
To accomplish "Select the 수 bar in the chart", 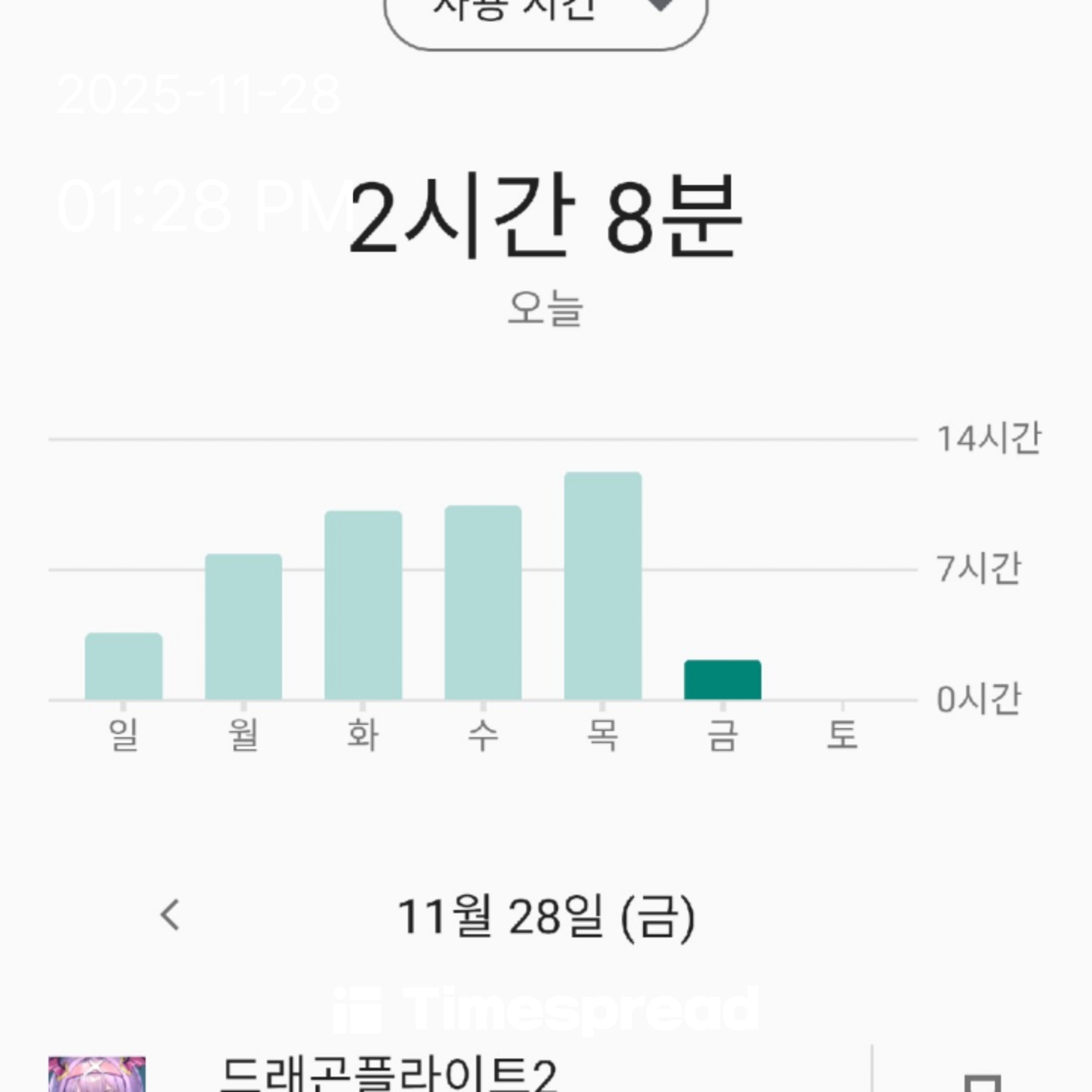I will pos(483,602).
